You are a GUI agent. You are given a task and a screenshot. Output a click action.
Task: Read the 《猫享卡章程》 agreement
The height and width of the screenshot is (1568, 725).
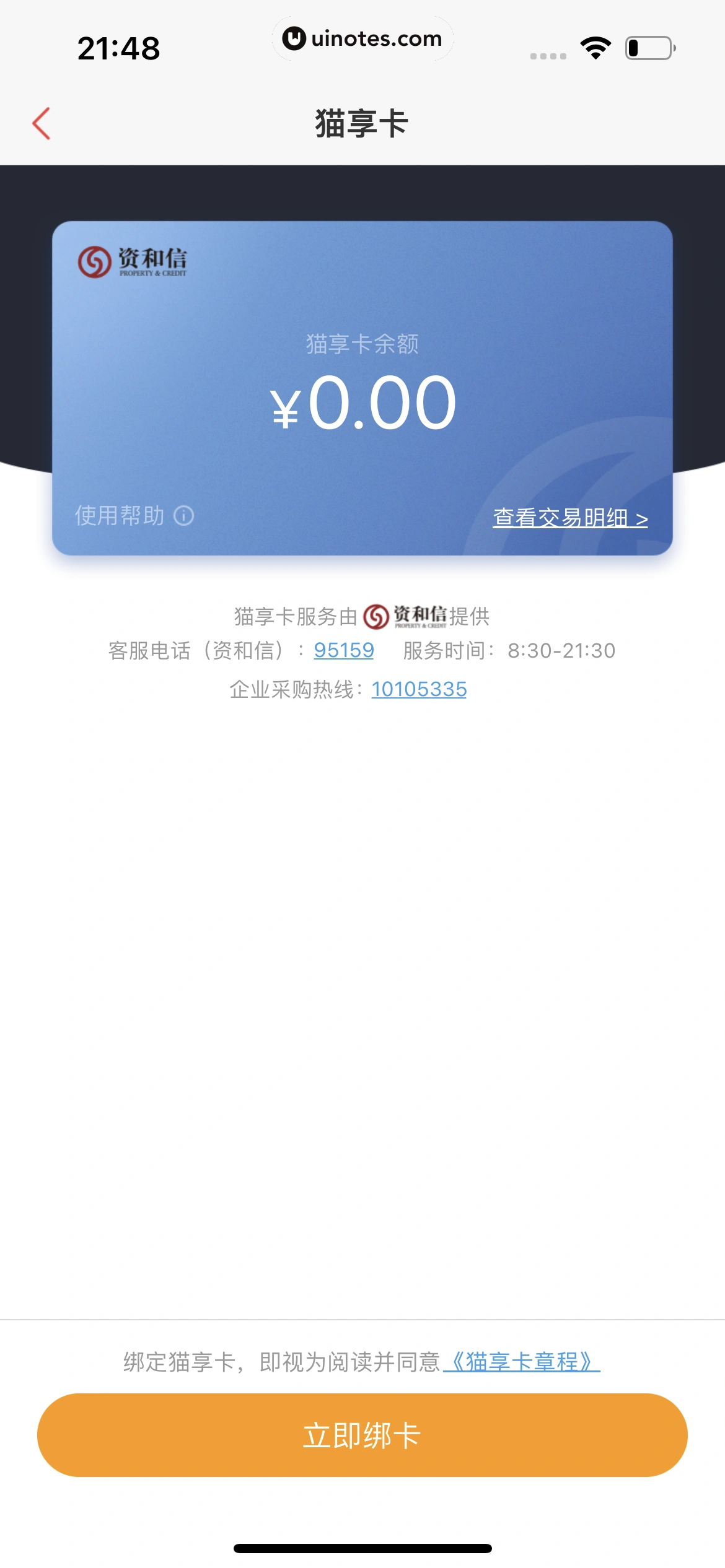coord(522,1362)
